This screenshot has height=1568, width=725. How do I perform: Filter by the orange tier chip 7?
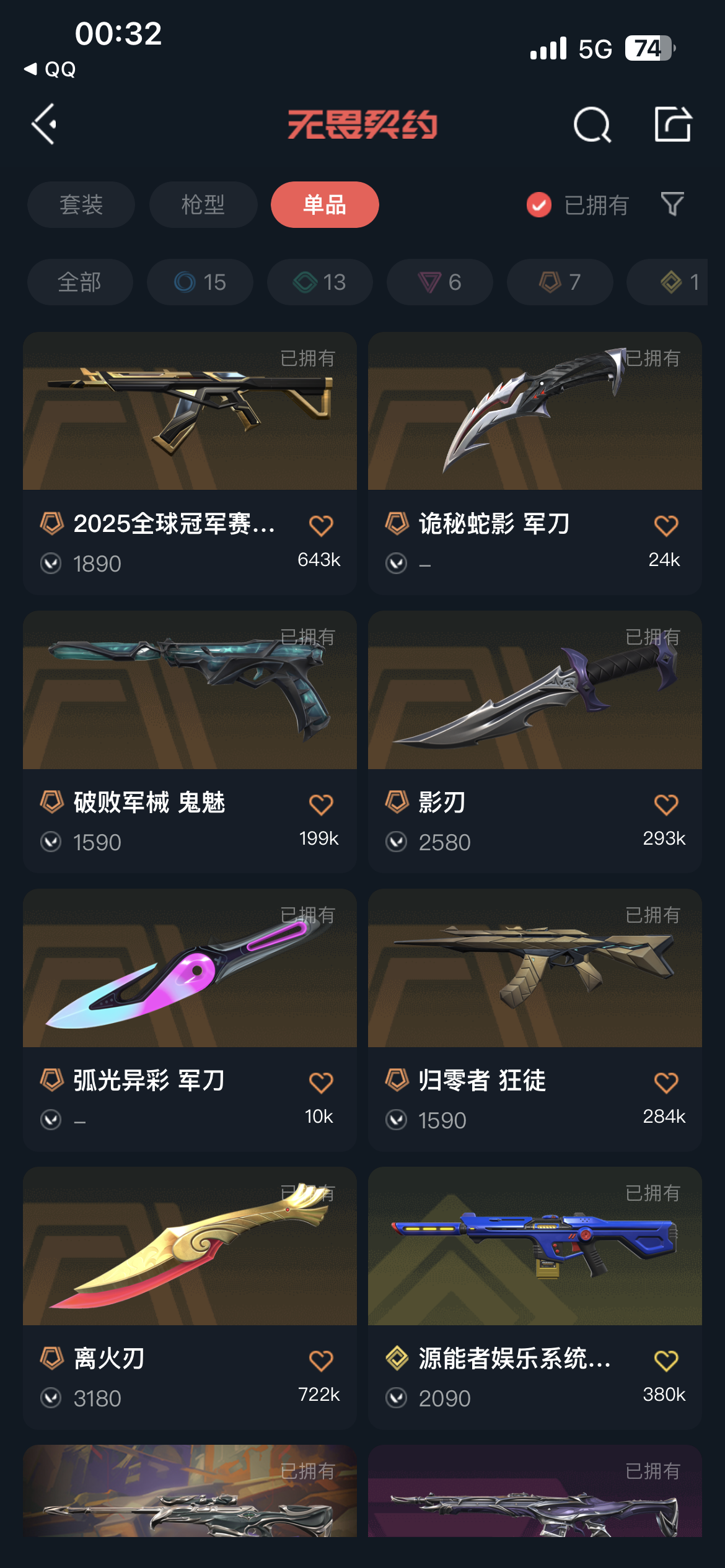pos(560,282)
